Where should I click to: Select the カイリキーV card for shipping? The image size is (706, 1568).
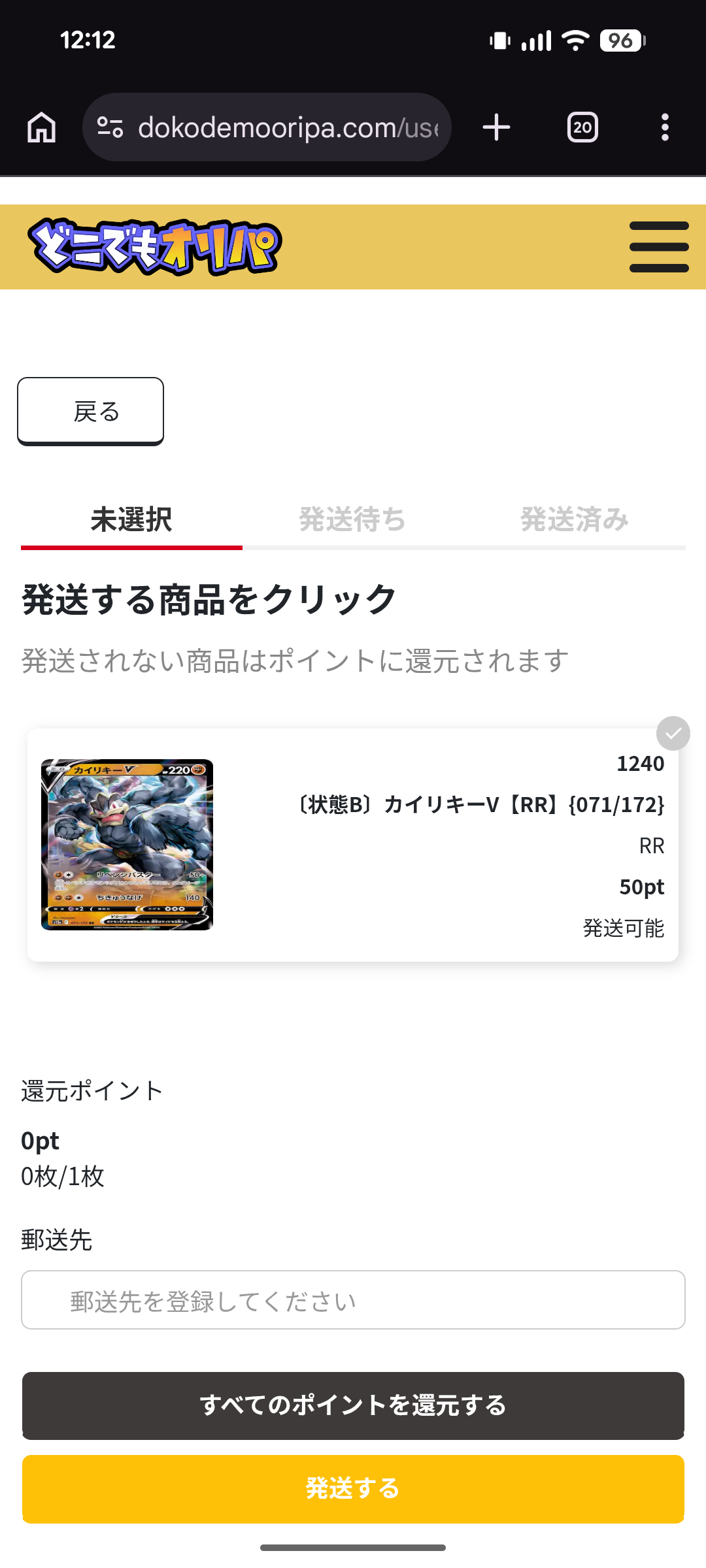coord(352,844)
